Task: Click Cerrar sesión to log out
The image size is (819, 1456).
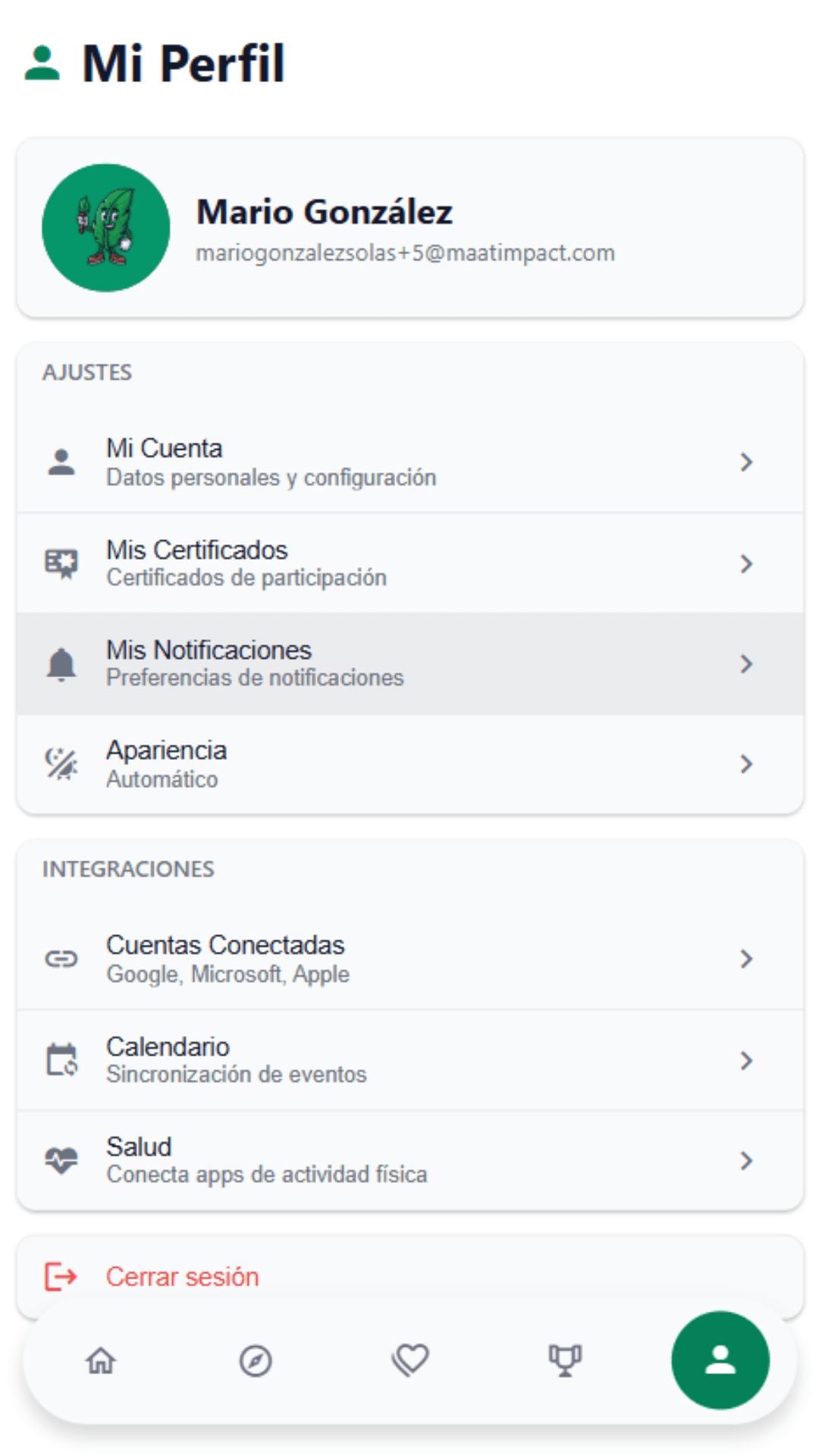Action: click(181, 1276)
